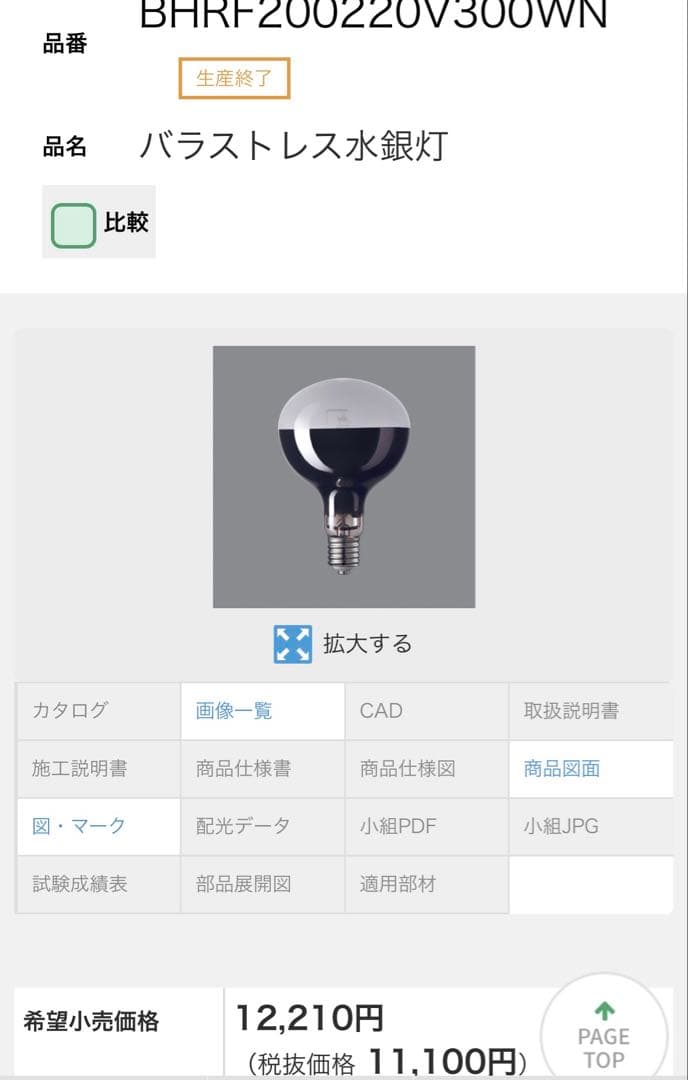This screenshot has height=1080, width=688.
Task: Open the 画像一覧 image list
Action: 262,711
